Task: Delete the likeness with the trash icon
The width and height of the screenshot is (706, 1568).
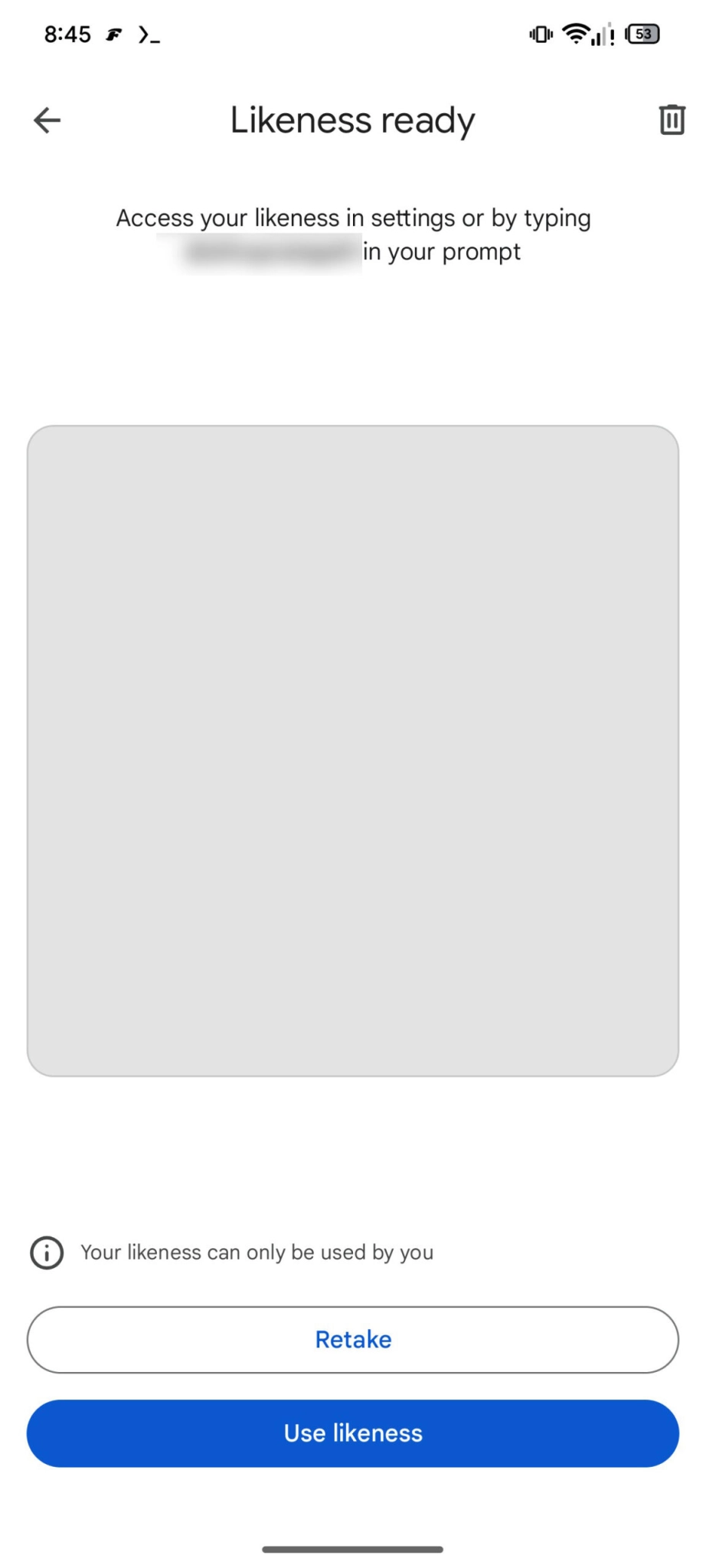Action: point(672,120)
